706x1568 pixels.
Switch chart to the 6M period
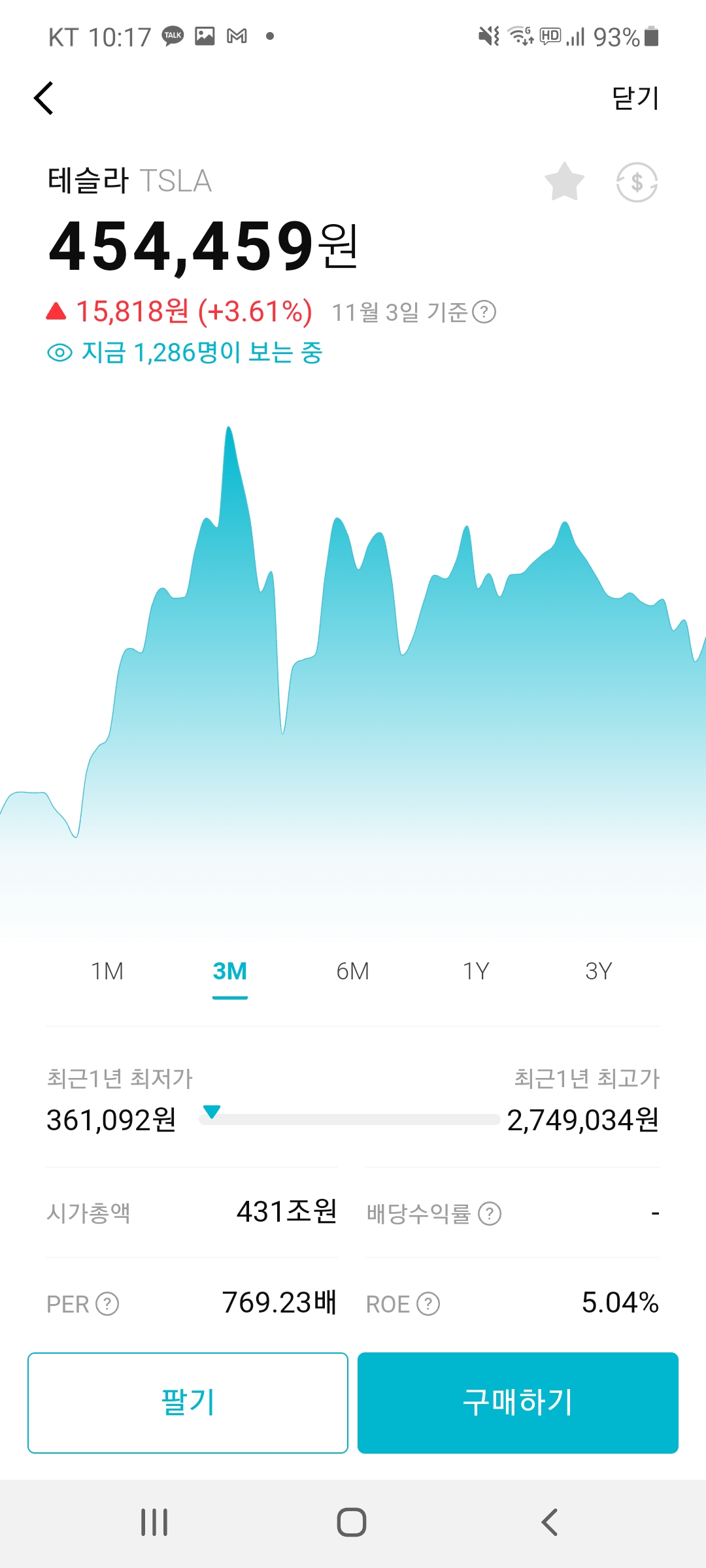(x=353, y=972)
